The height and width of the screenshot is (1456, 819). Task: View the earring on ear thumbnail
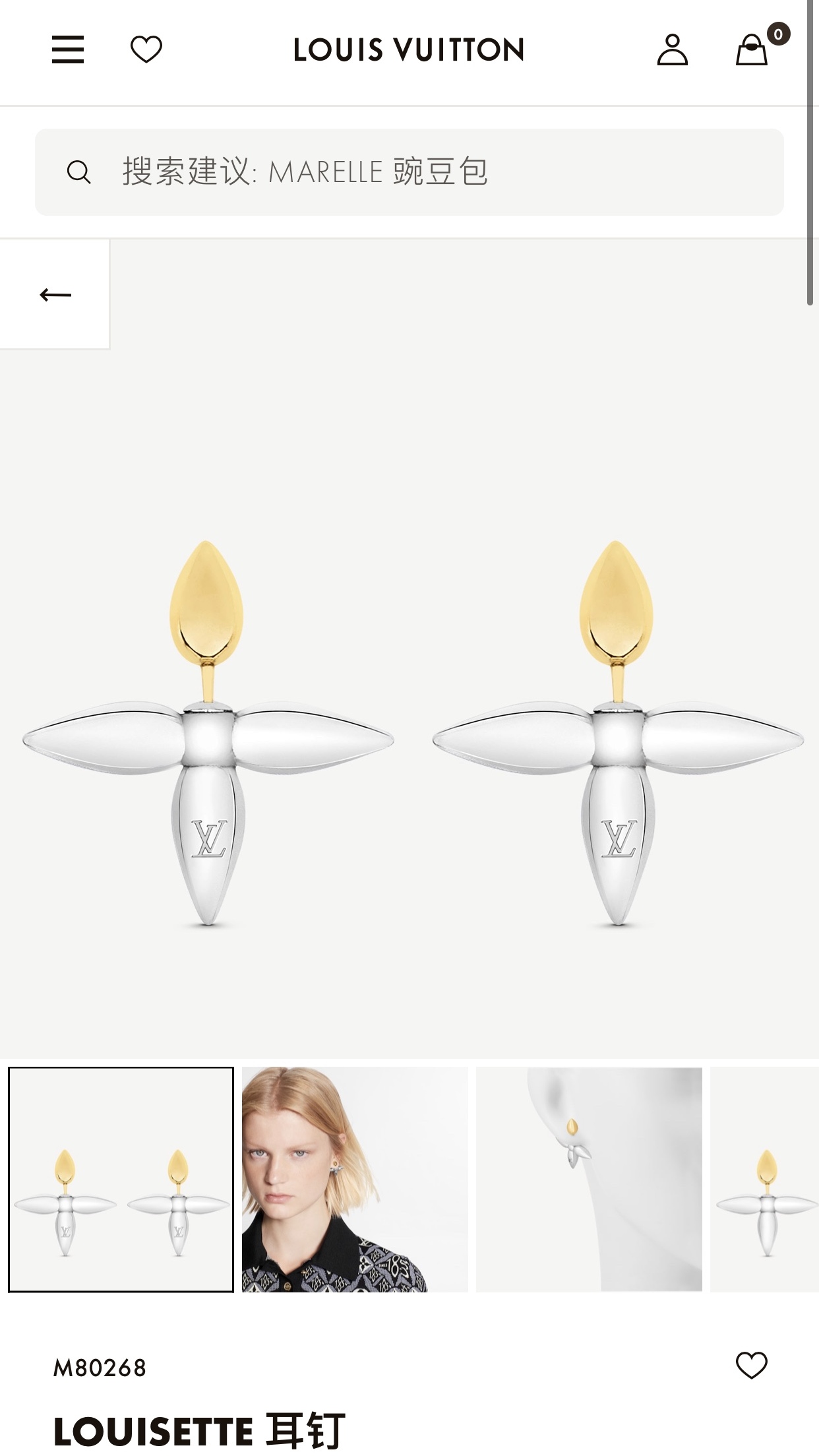[589, 1179]
